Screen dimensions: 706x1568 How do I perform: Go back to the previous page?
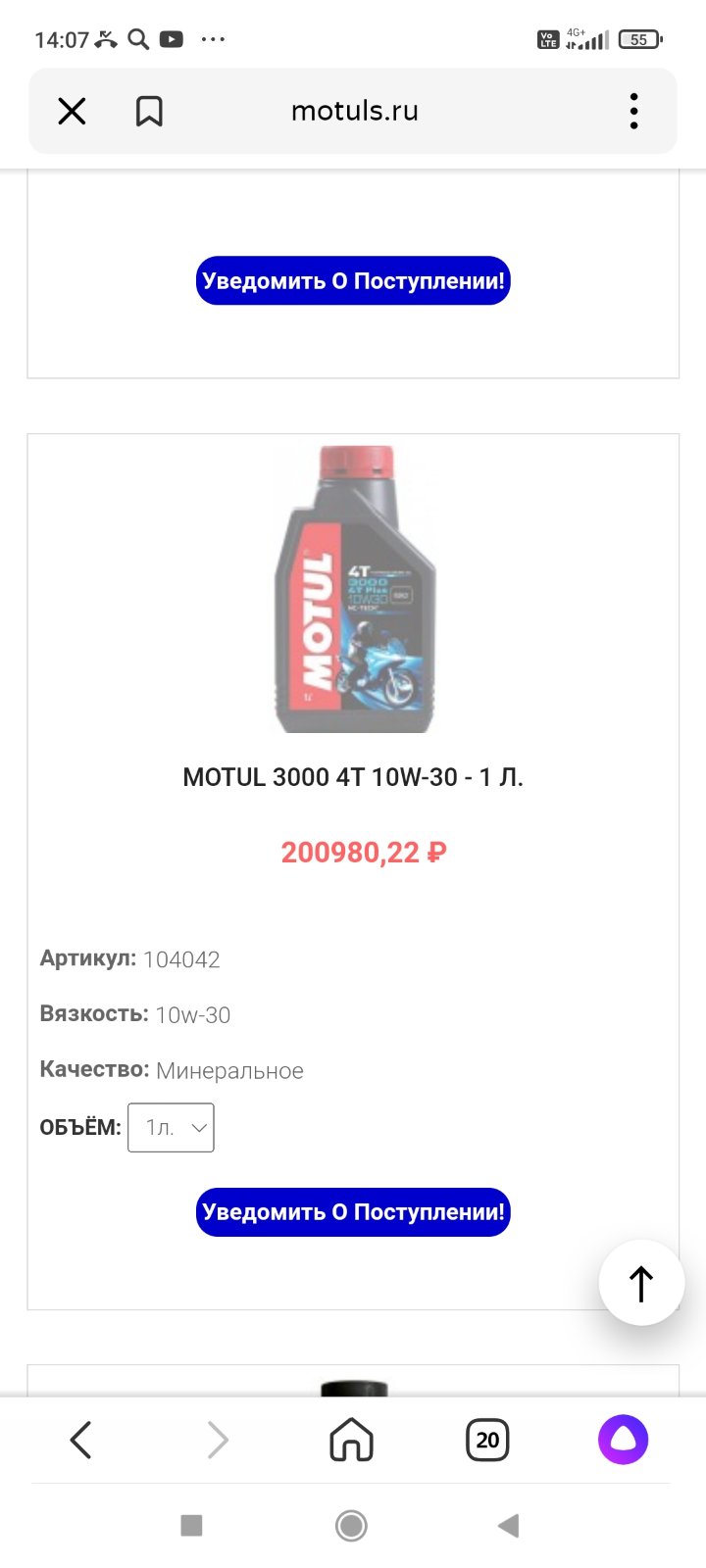(81, 1440)
